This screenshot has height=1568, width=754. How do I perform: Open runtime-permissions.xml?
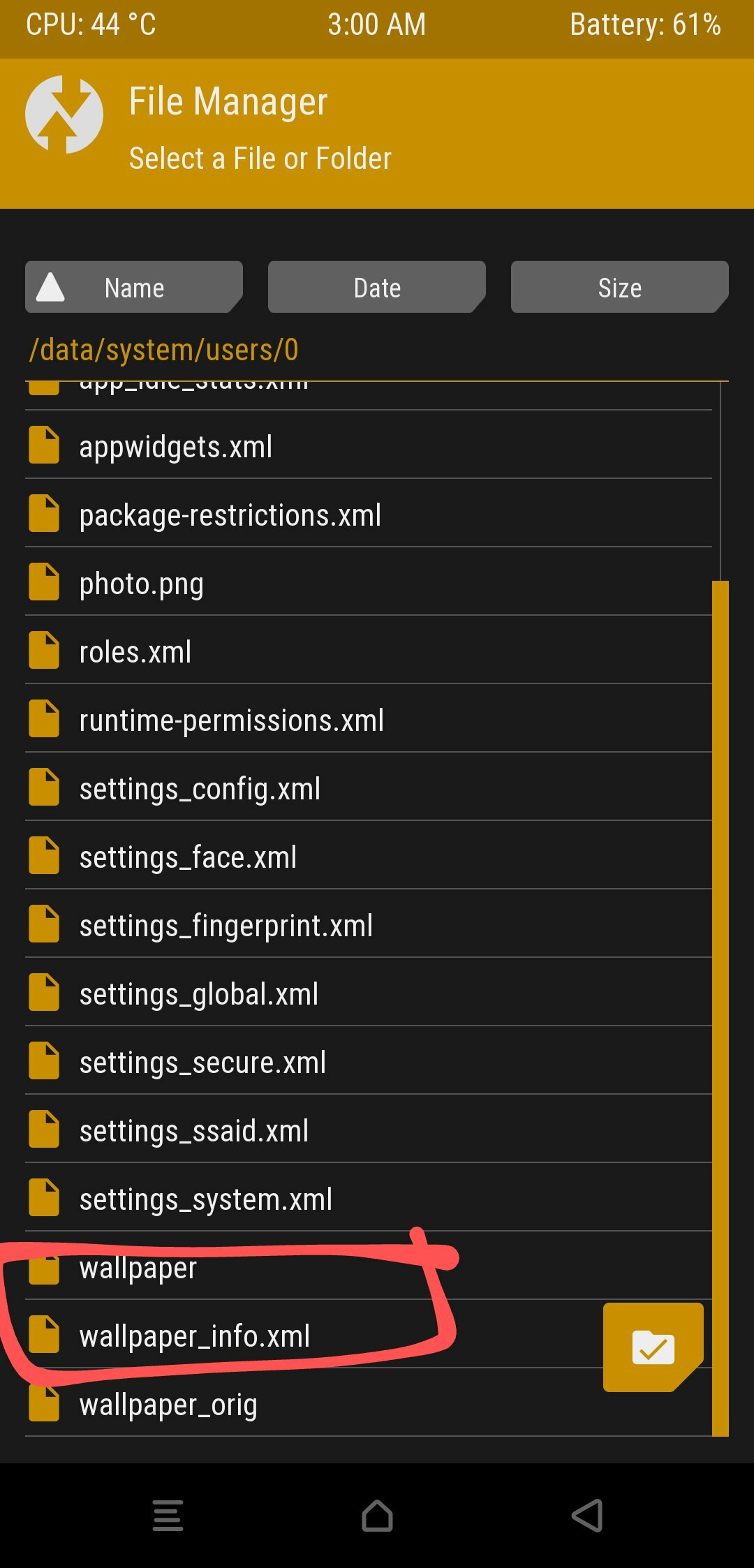click(369, 719)
